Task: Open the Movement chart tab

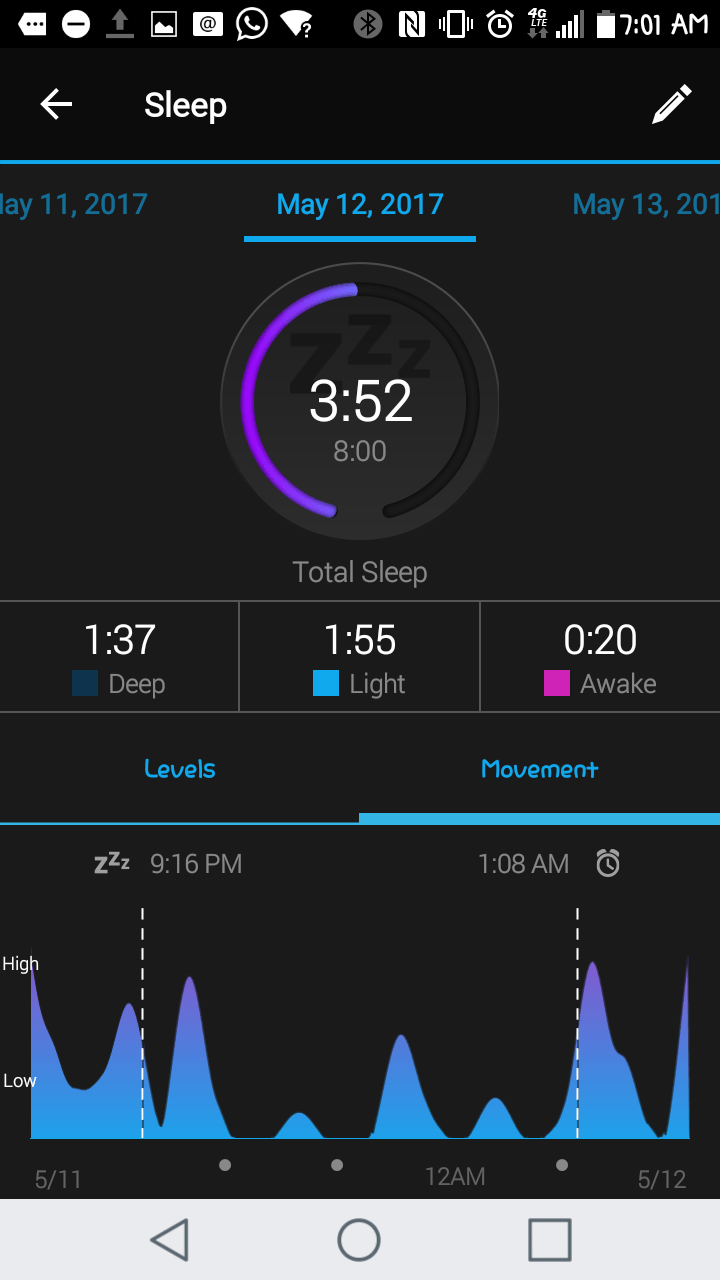Action: click(539, 769)
